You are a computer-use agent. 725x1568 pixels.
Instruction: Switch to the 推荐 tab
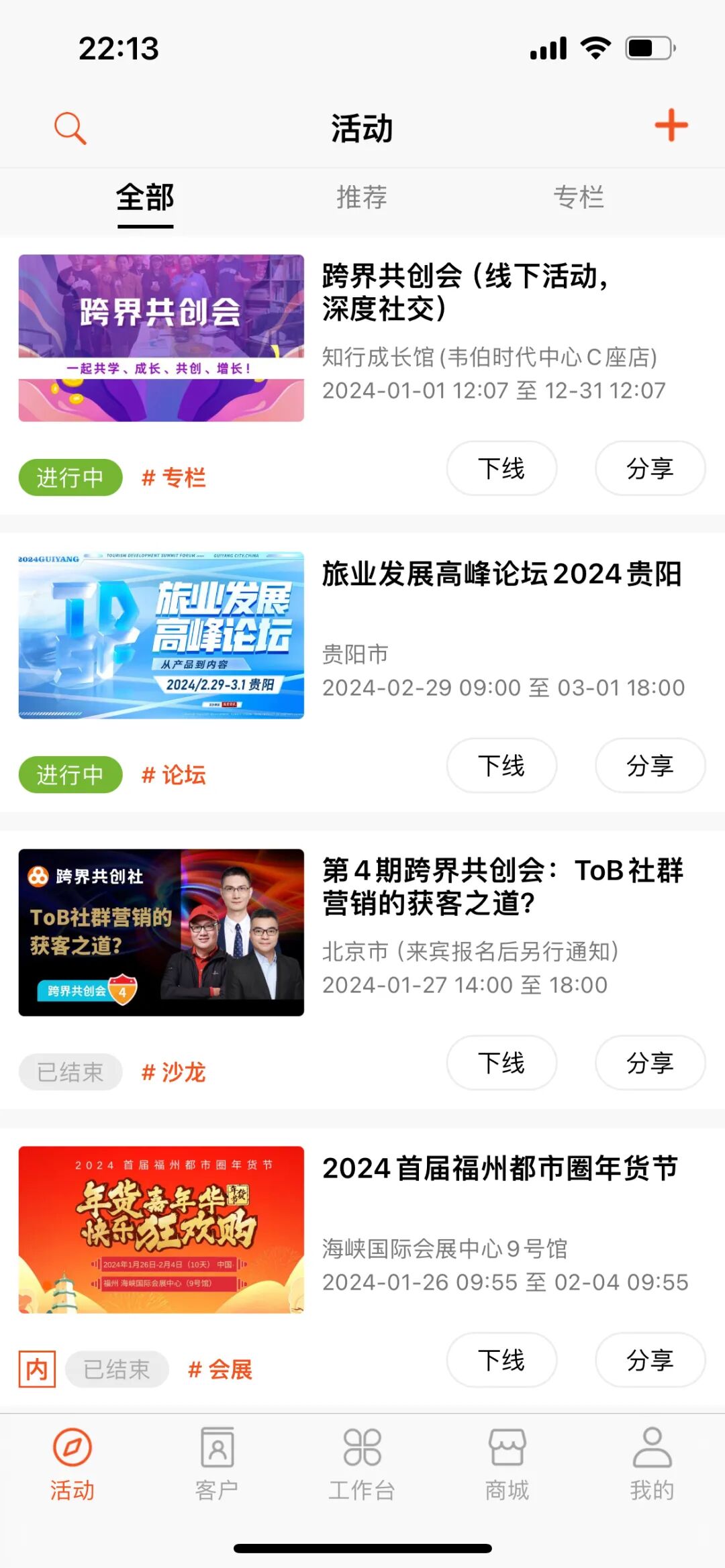coord(362,198)
